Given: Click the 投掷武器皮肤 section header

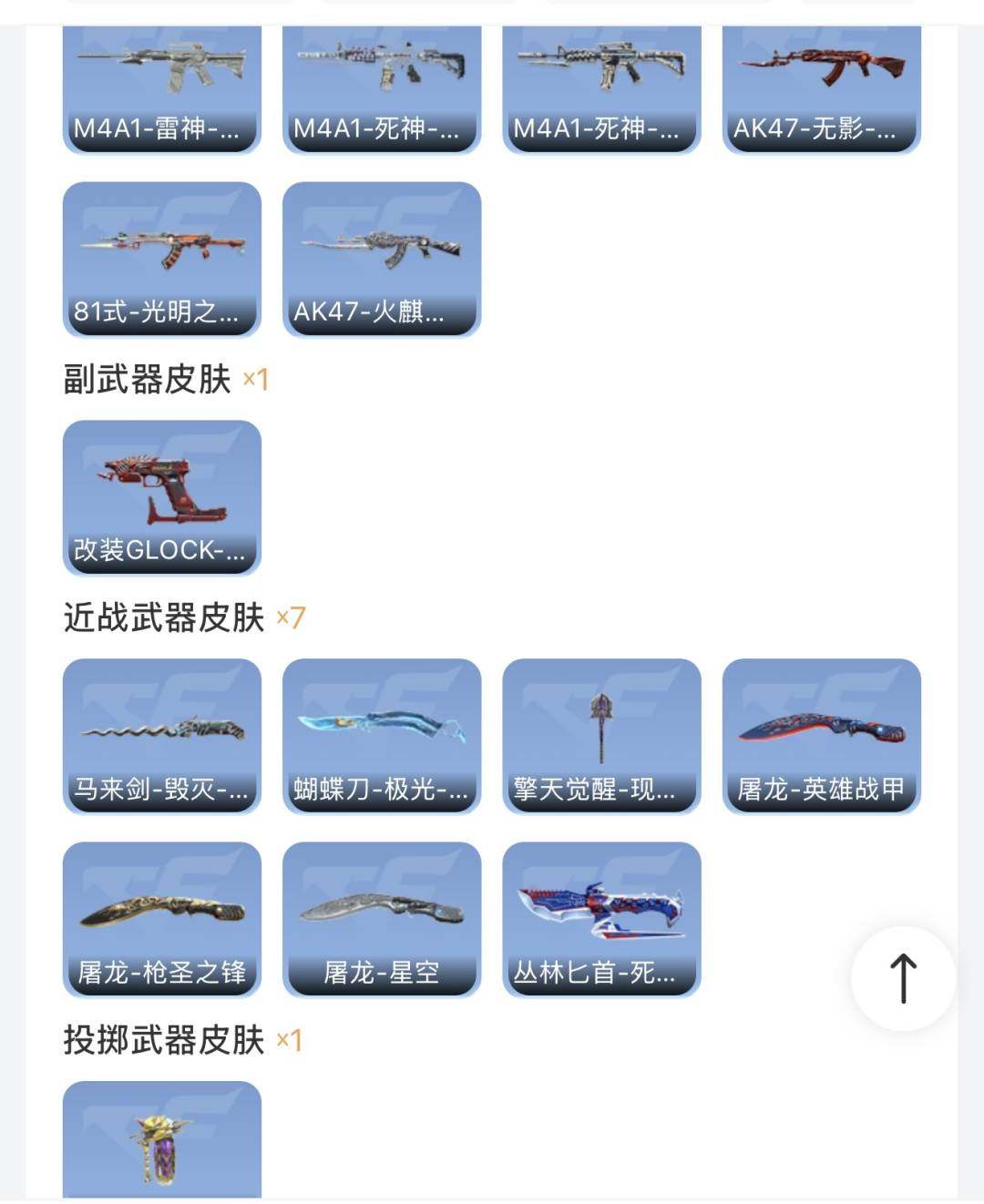Looking at the screenshot, I should 166,1037.
